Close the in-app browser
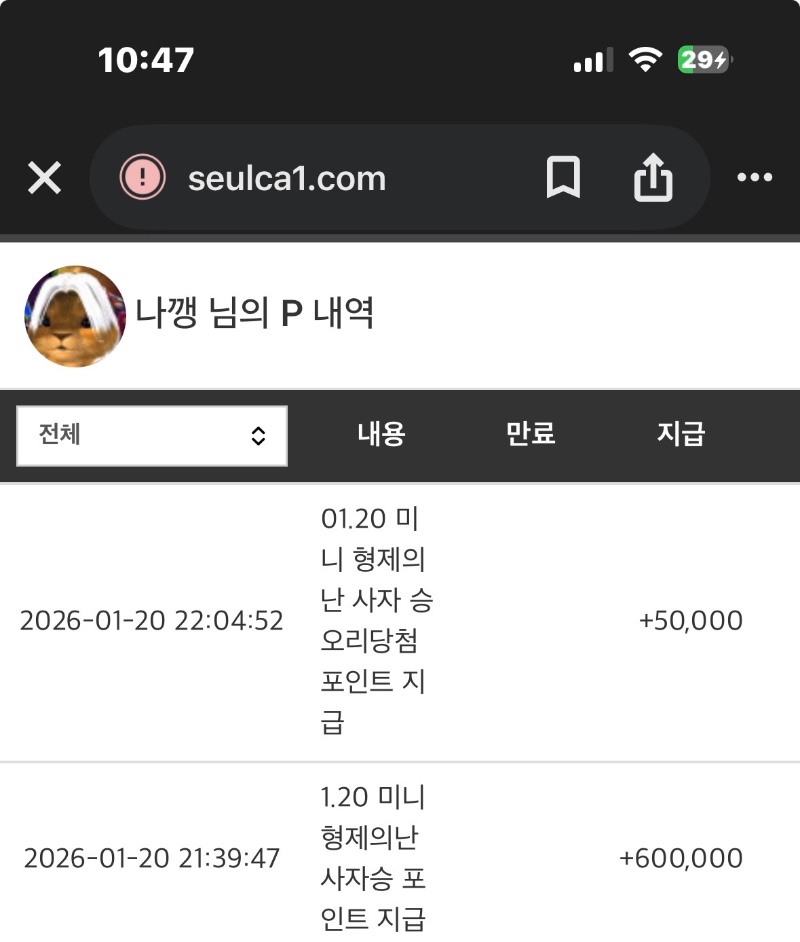The width and height of the screenshot is (800, 942). click(x=44, y=179)
